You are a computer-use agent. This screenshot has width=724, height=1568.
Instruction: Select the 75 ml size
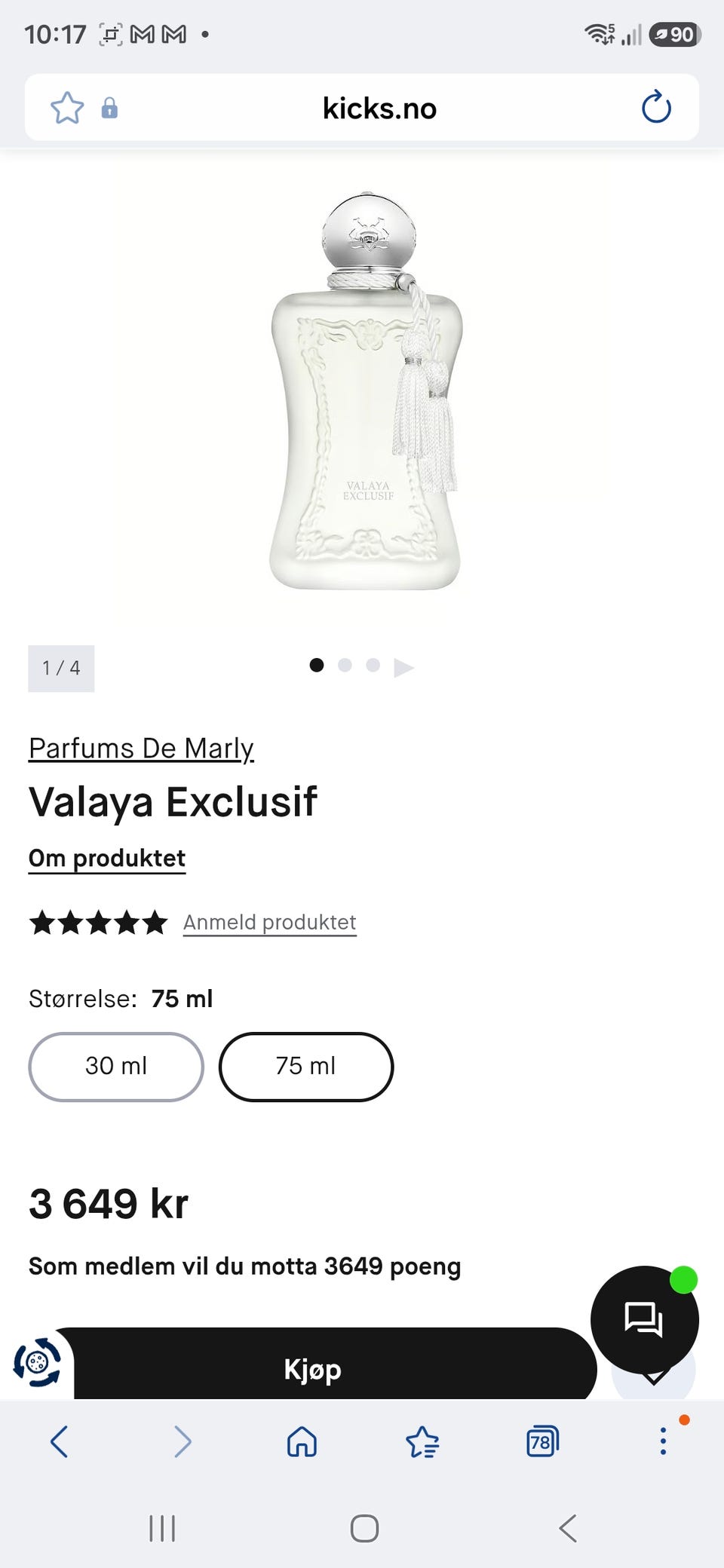point(306,1067)
